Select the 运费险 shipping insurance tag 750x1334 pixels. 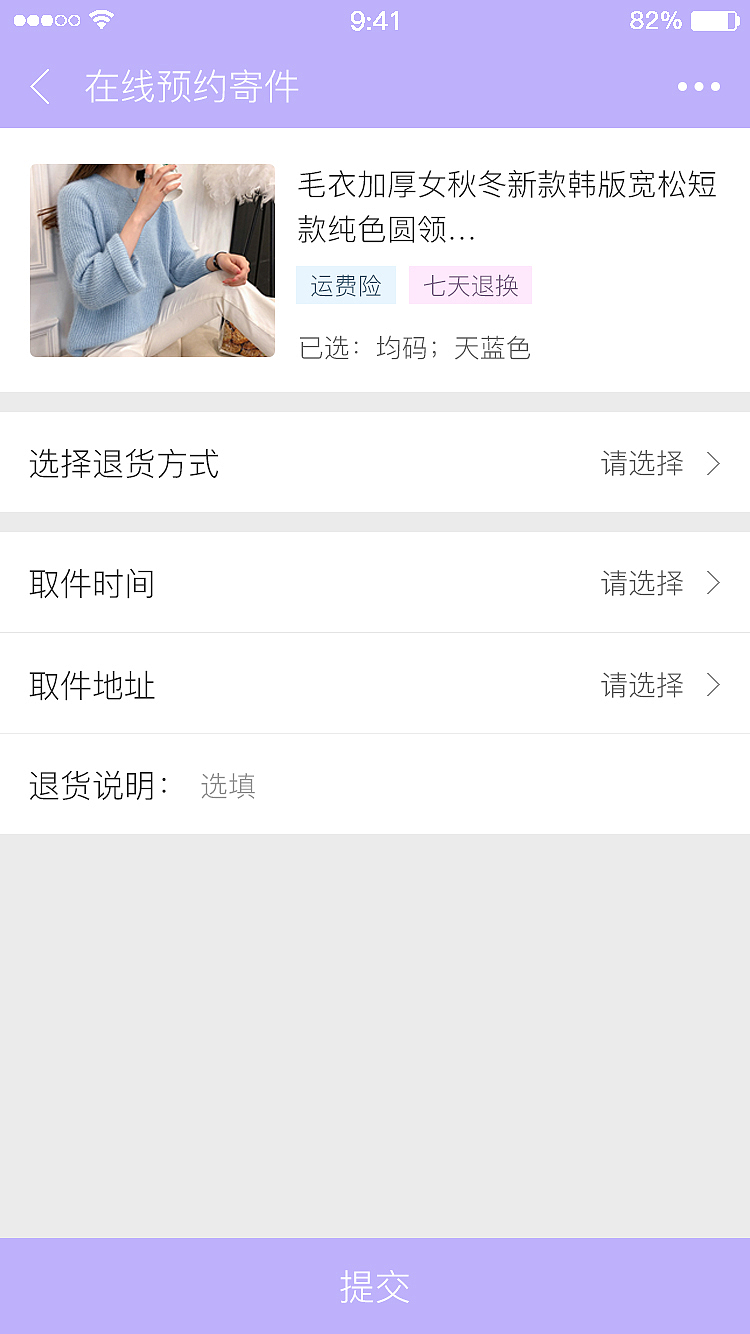(346, 285)
